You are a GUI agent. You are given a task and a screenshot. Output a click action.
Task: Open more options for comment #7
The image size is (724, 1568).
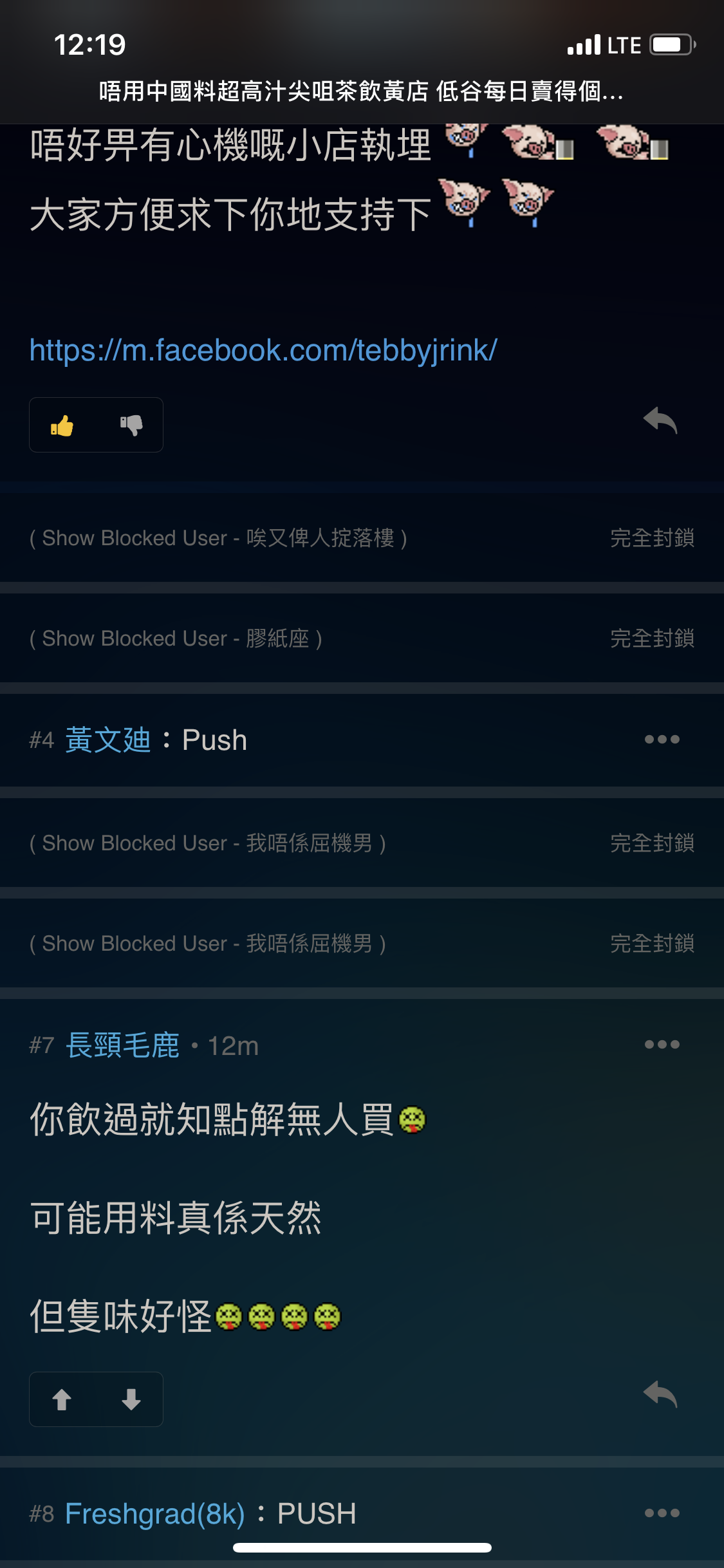662,1044
